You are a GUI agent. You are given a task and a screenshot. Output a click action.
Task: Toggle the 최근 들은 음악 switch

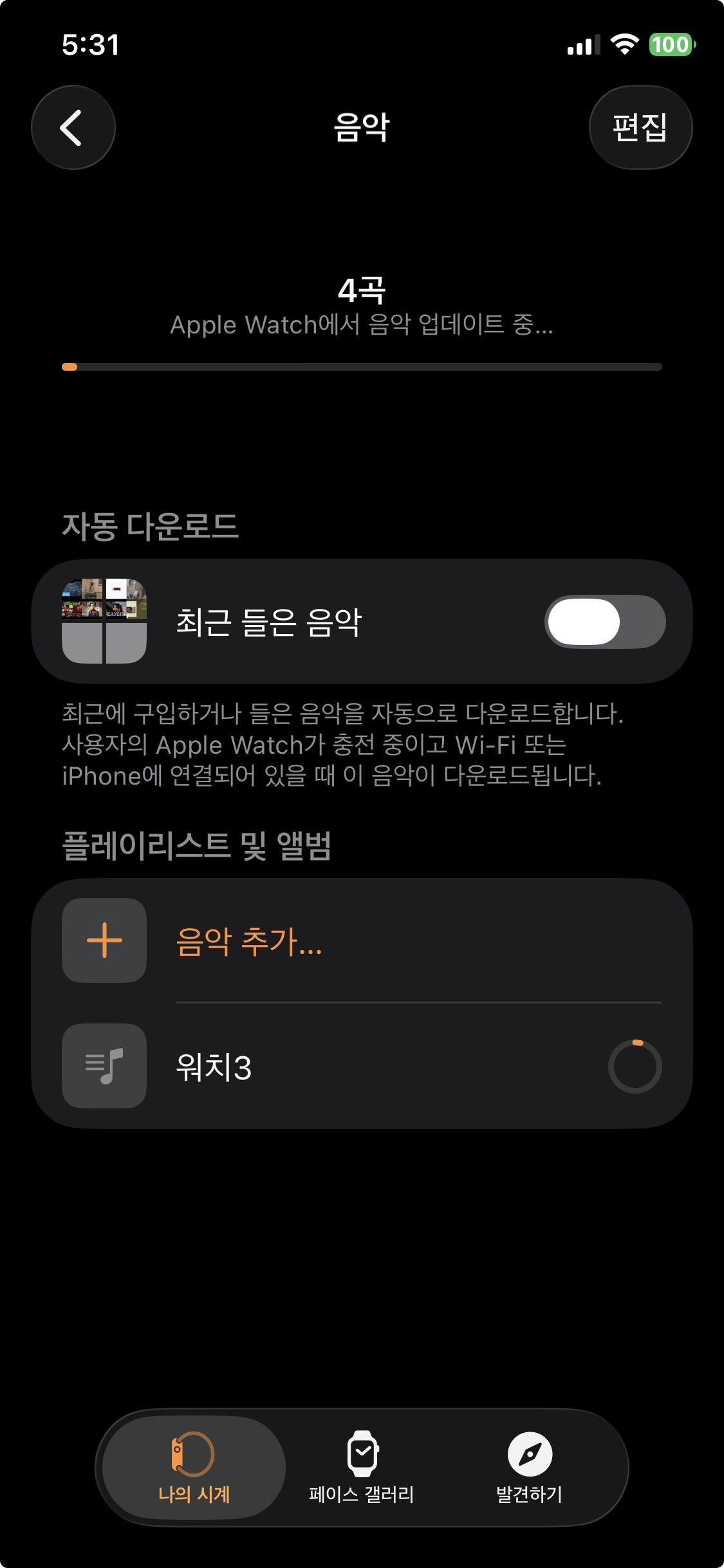[604, 622]
